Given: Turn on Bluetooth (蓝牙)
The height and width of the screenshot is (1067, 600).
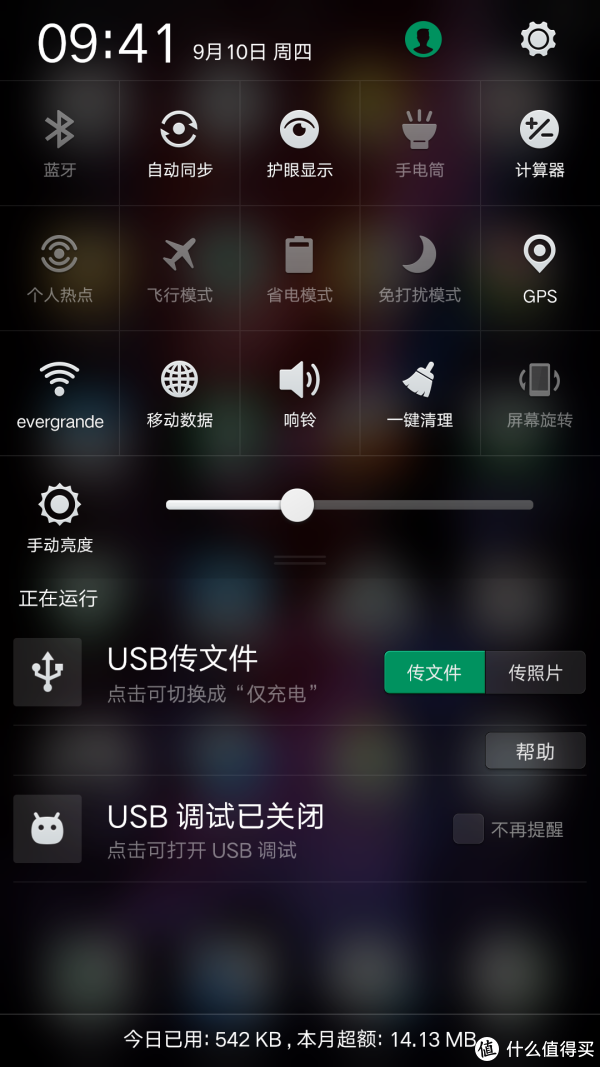Looking at the screenshot, I should [60, 144].
